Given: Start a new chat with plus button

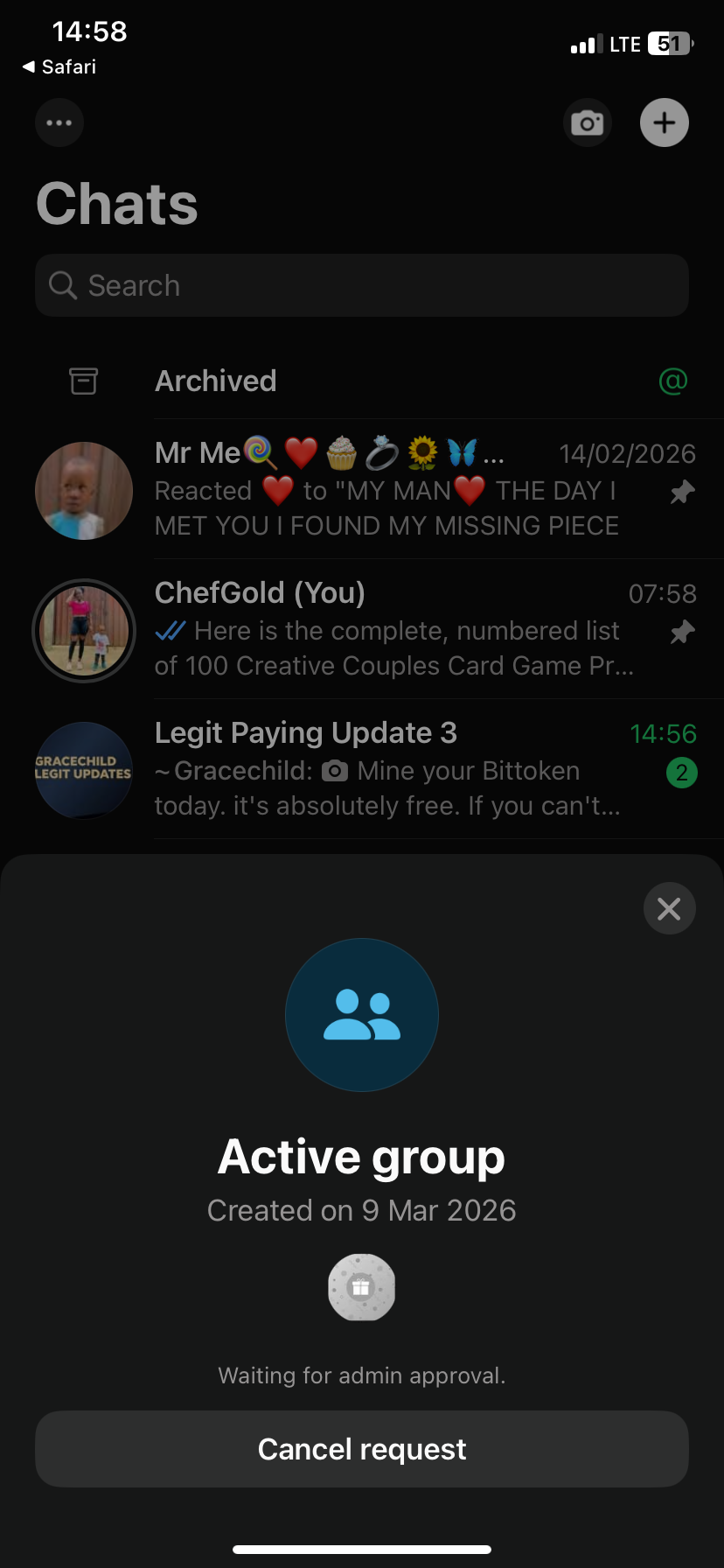Looking at the screenshot, I should pos(665,122).
